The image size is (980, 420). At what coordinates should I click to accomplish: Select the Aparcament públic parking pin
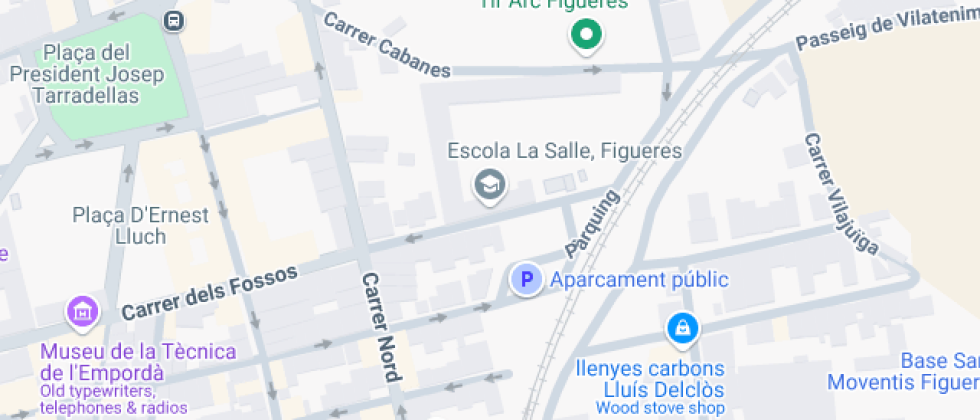[525, 279]
